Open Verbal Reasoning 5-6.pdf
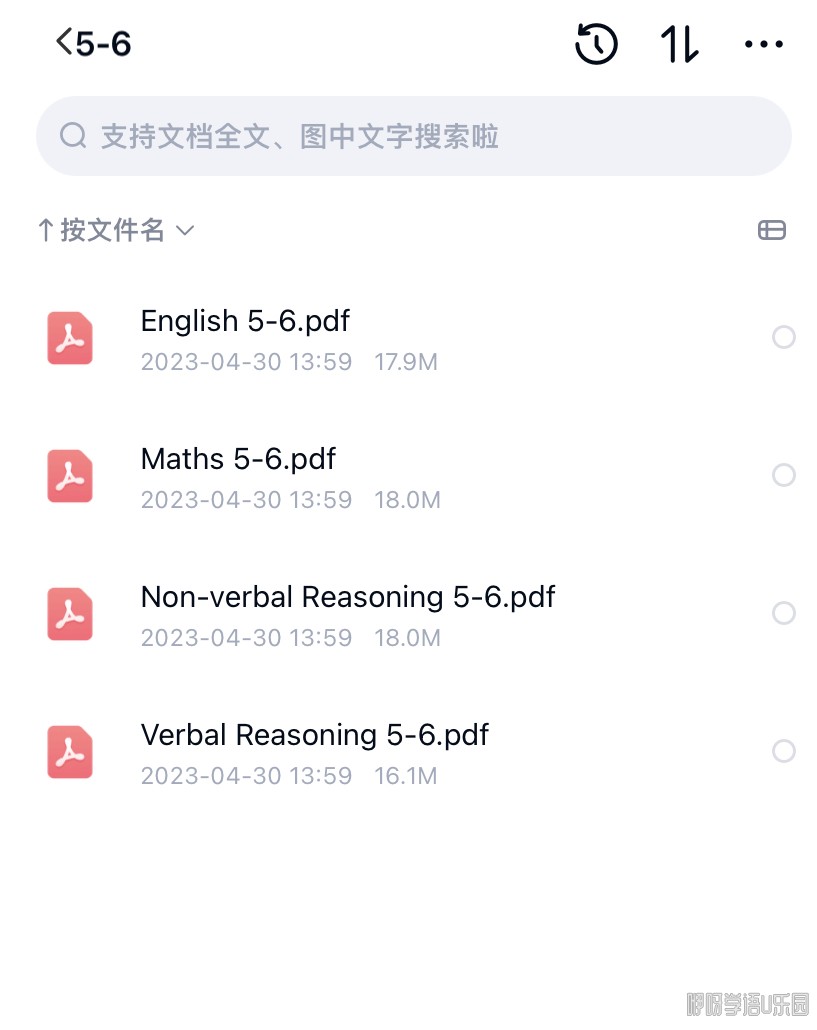 pos(314,735)
